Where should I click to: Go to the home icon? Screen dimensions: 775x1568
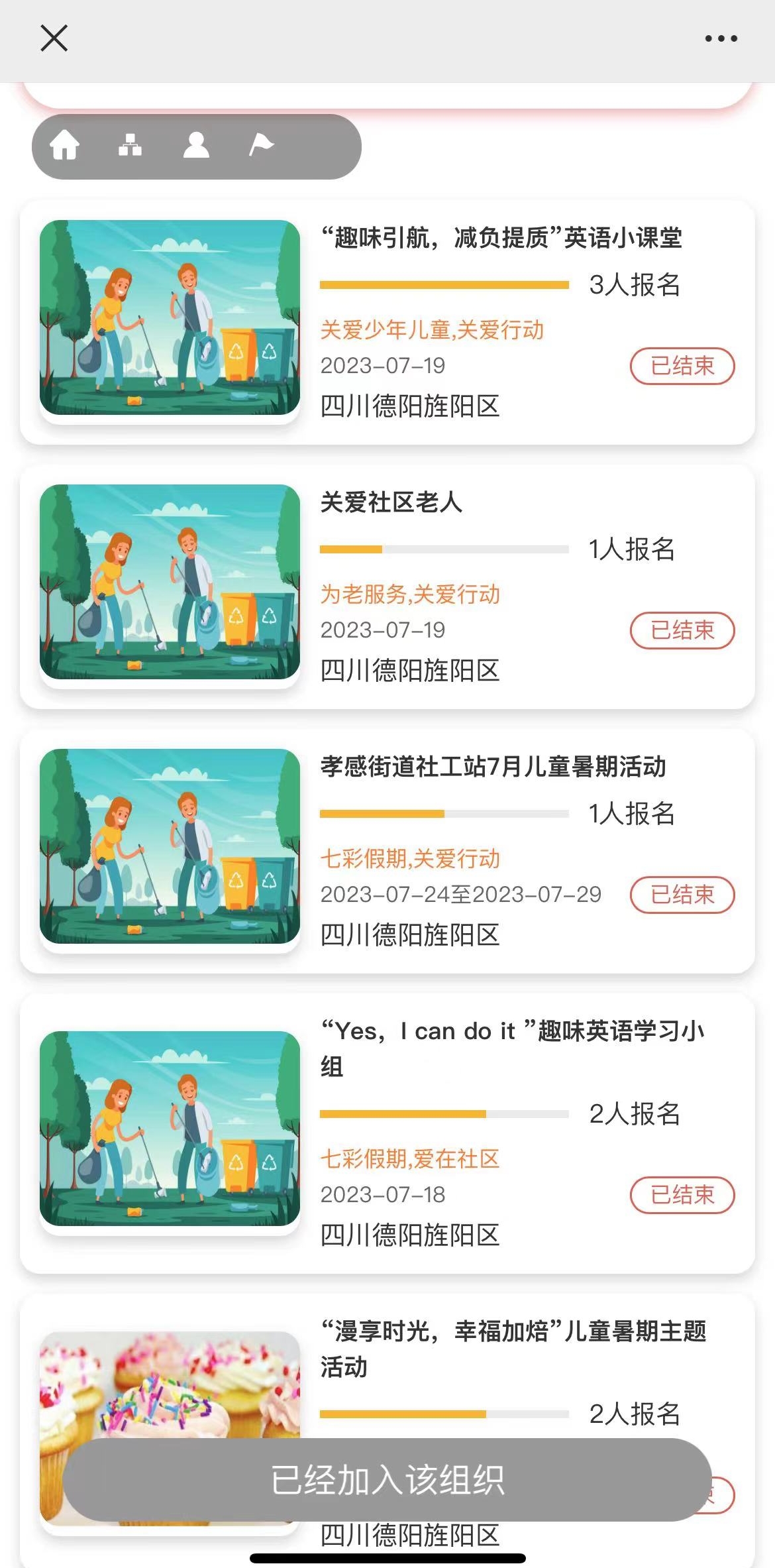pos(65,145)
